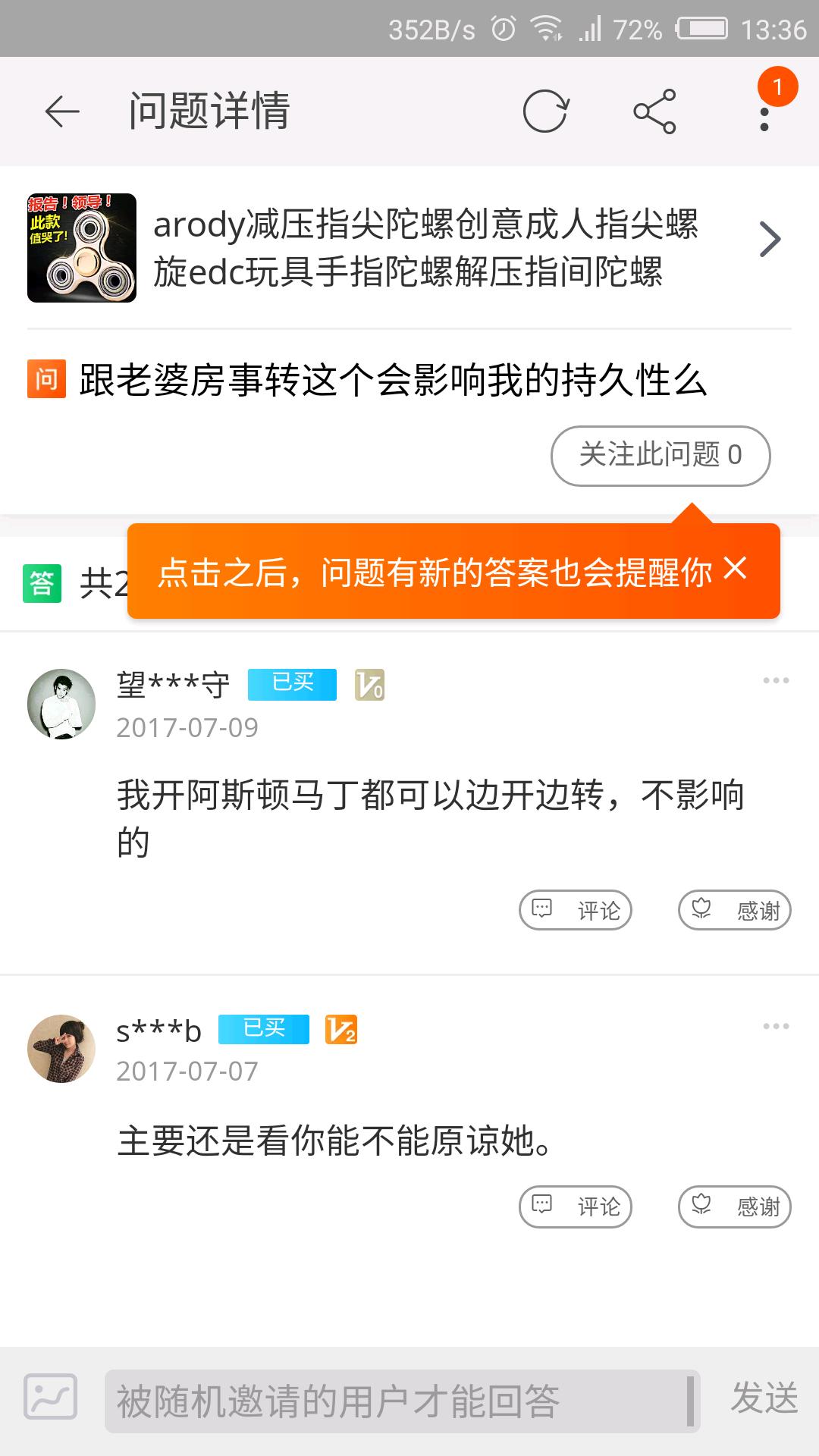Follow this question with 关注此问题

pos(661,455)
